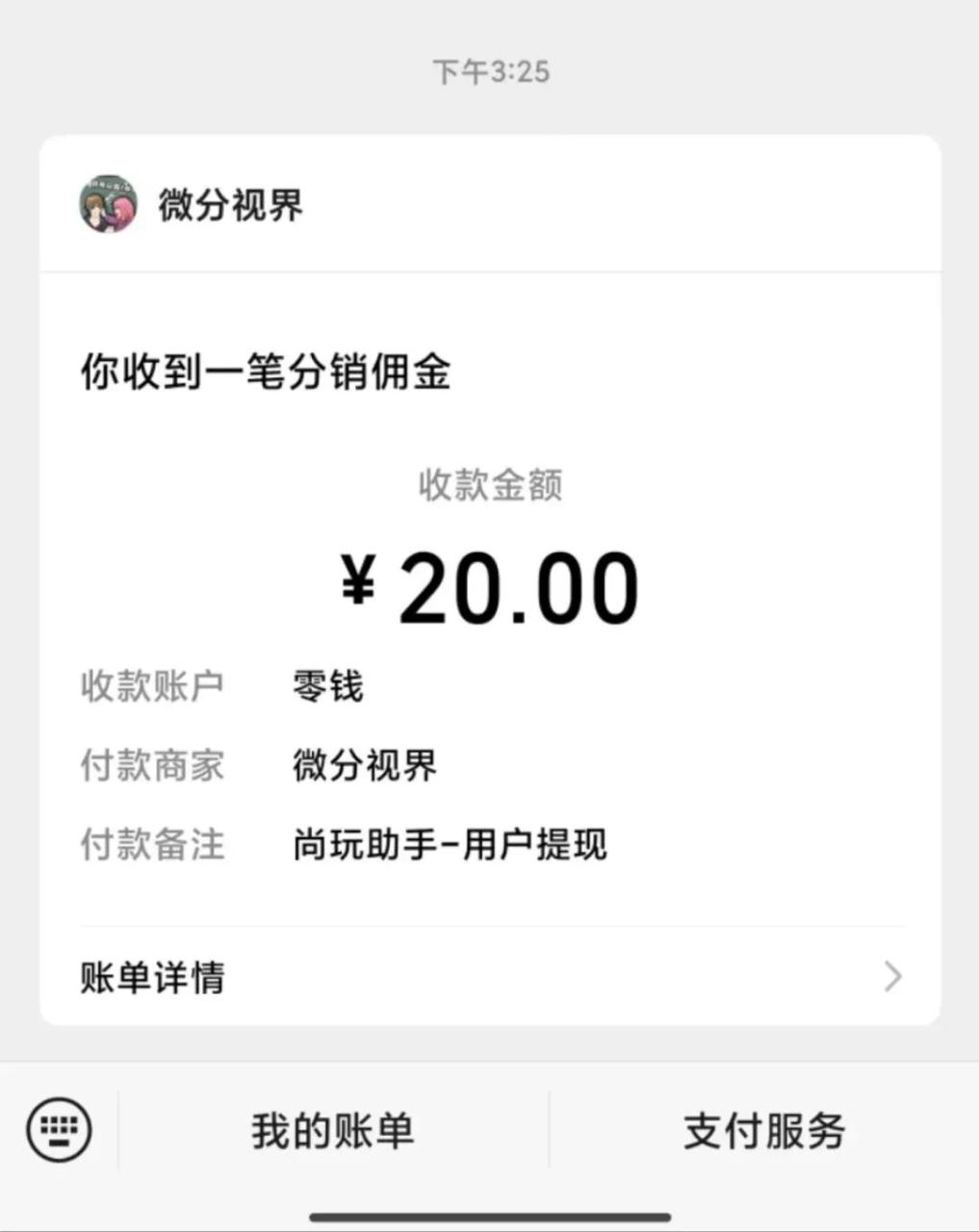
Task: Tap the 零钱 receiving account label
Action: (x=327, y=685)
